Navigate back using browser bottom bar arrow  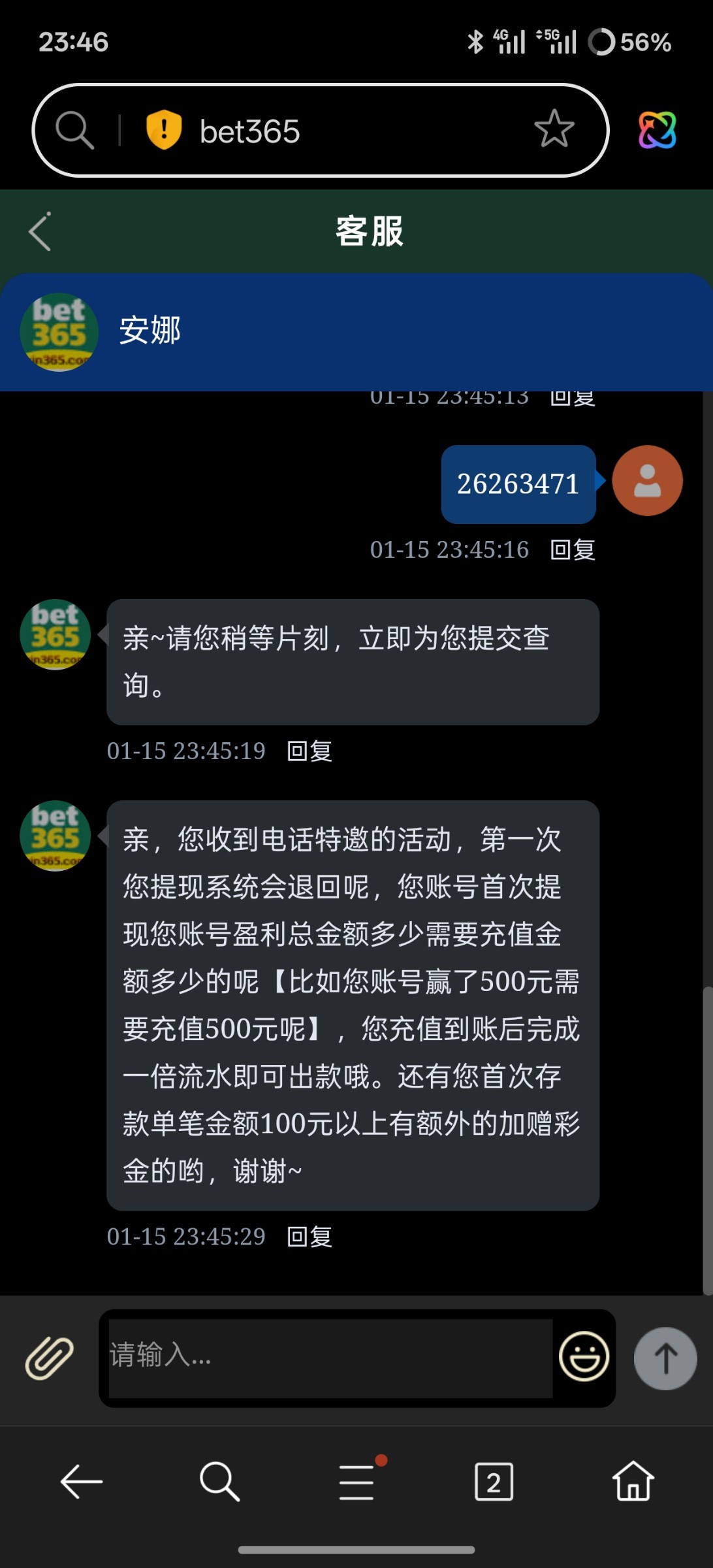[x=81, y=1482]
